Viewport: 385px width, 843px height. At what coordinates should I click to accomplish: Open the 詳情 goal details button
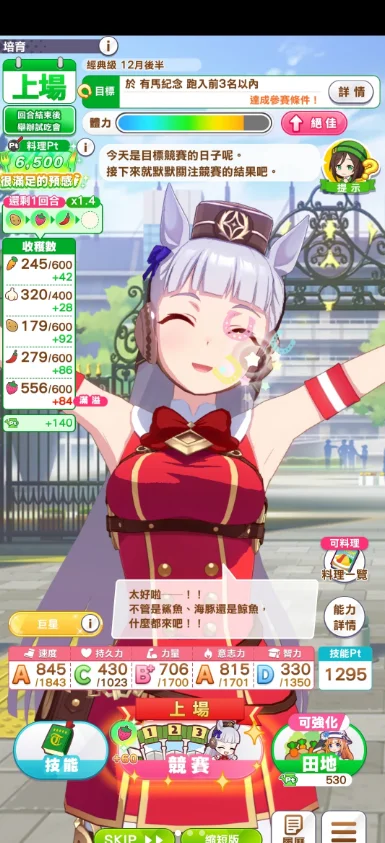pyautogui.click(x=351, y=91)
